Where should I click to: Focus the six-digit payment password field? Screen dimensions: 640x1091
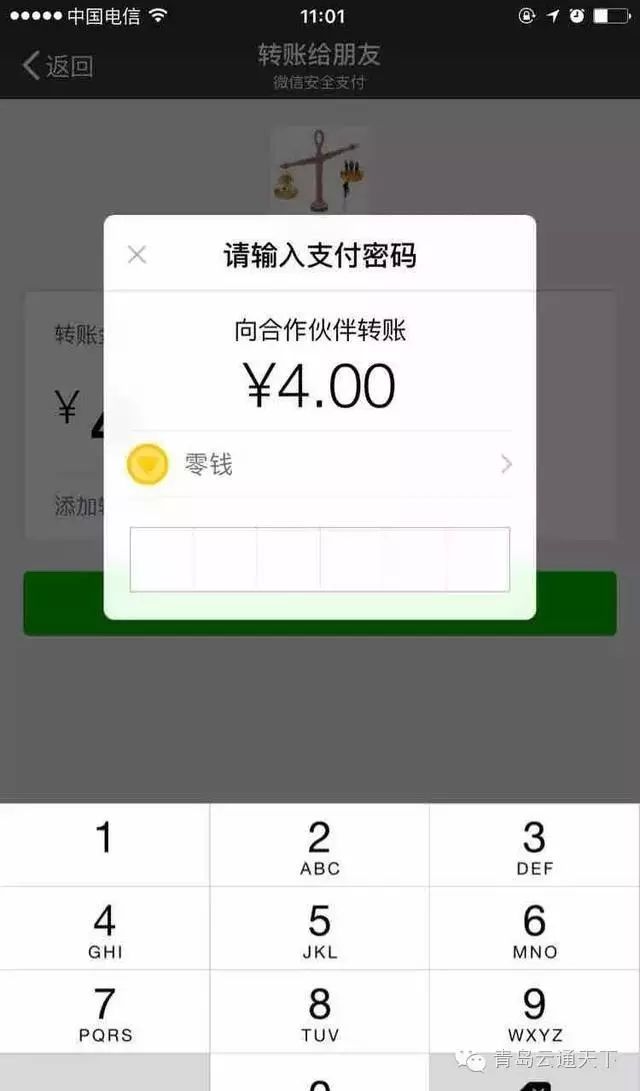320,559
